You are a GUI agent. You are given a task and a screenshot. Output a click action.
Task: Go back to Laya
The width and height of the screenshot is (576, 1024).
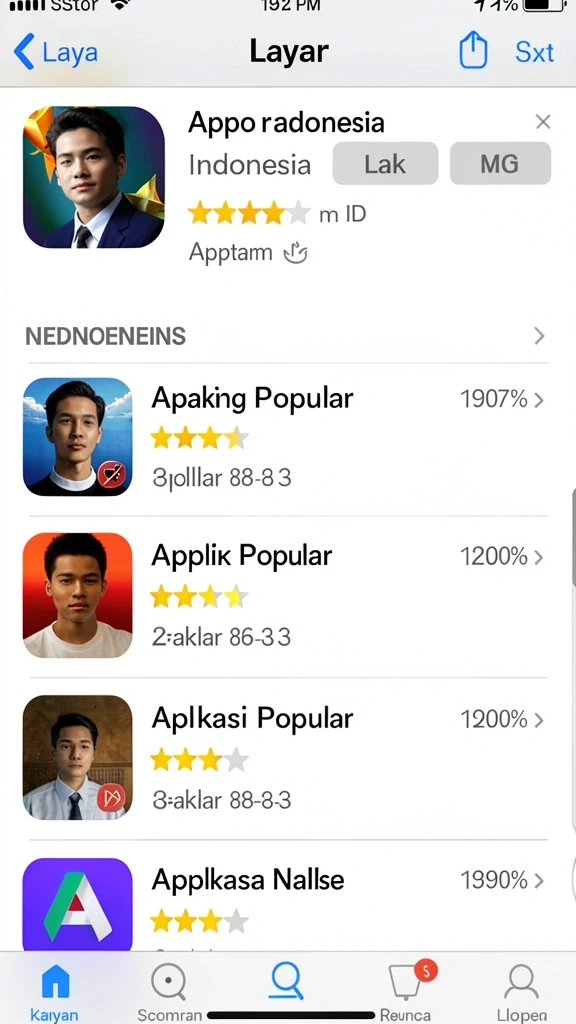[56, 52]
